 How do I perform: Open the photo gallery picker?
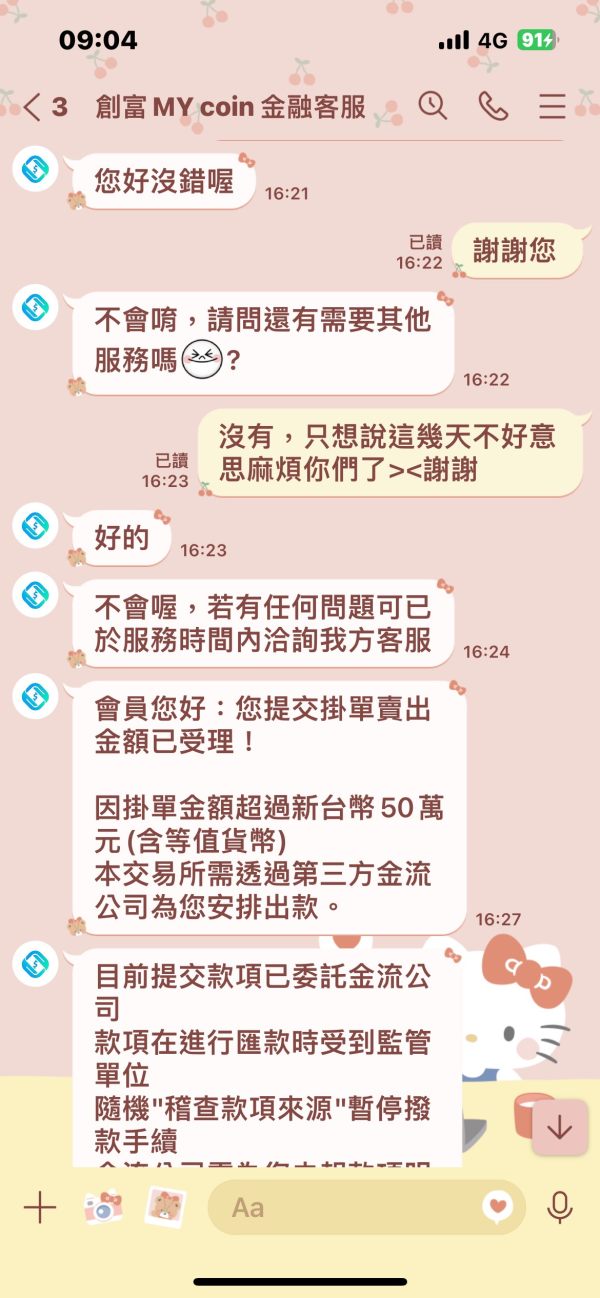pyautogui.click(x=165, y=1208)
